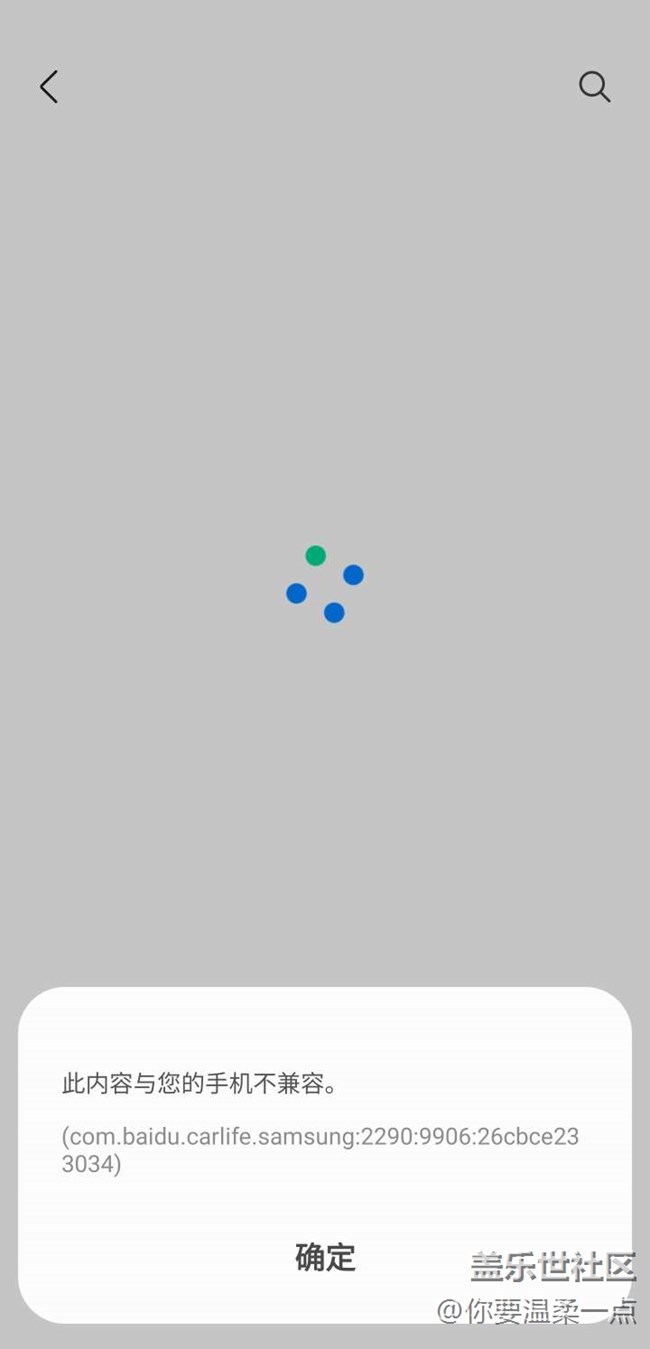Open the search magnifier icon
This screenshot has width=650, height=1349.
594,87
